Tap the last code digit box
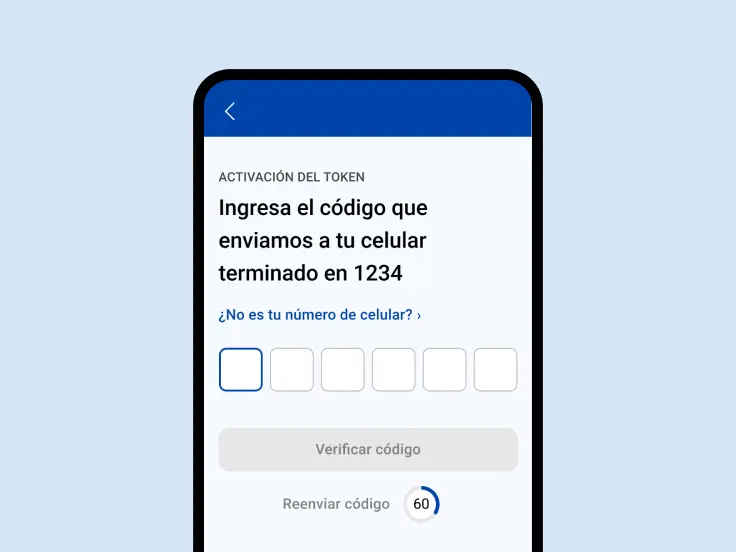The width and height of the screenshot is (736, 552). pos(495,370)
